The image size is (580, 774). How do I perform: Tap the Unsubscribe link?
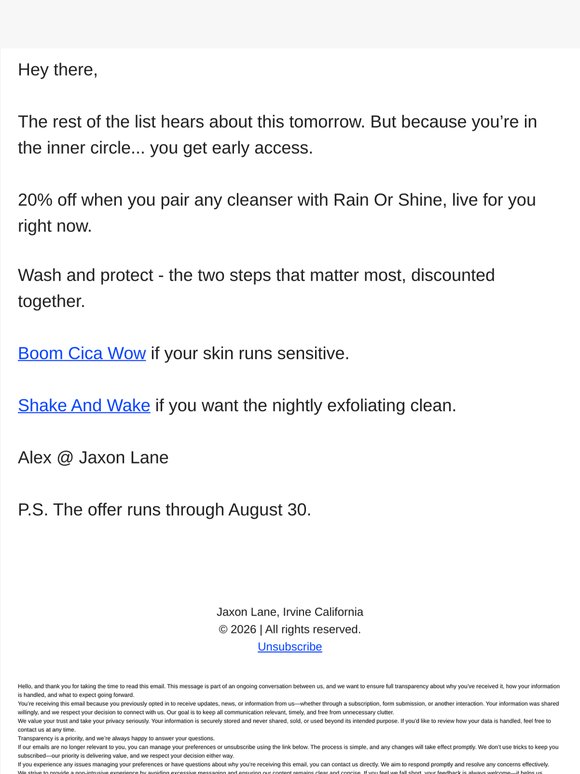(x=290, y=647)
